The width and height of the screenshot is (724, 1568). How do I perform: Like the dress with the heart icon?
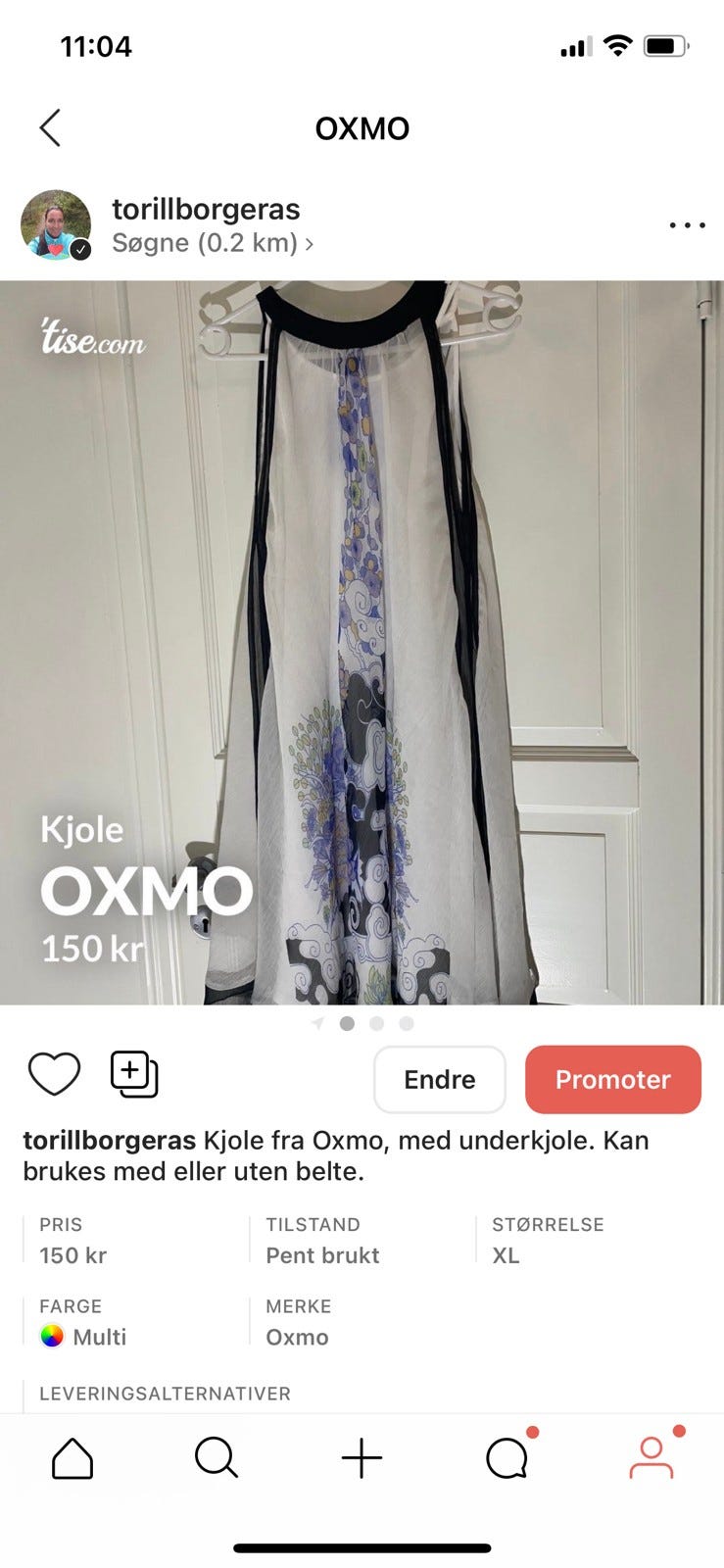click(x=56, y=1073)
